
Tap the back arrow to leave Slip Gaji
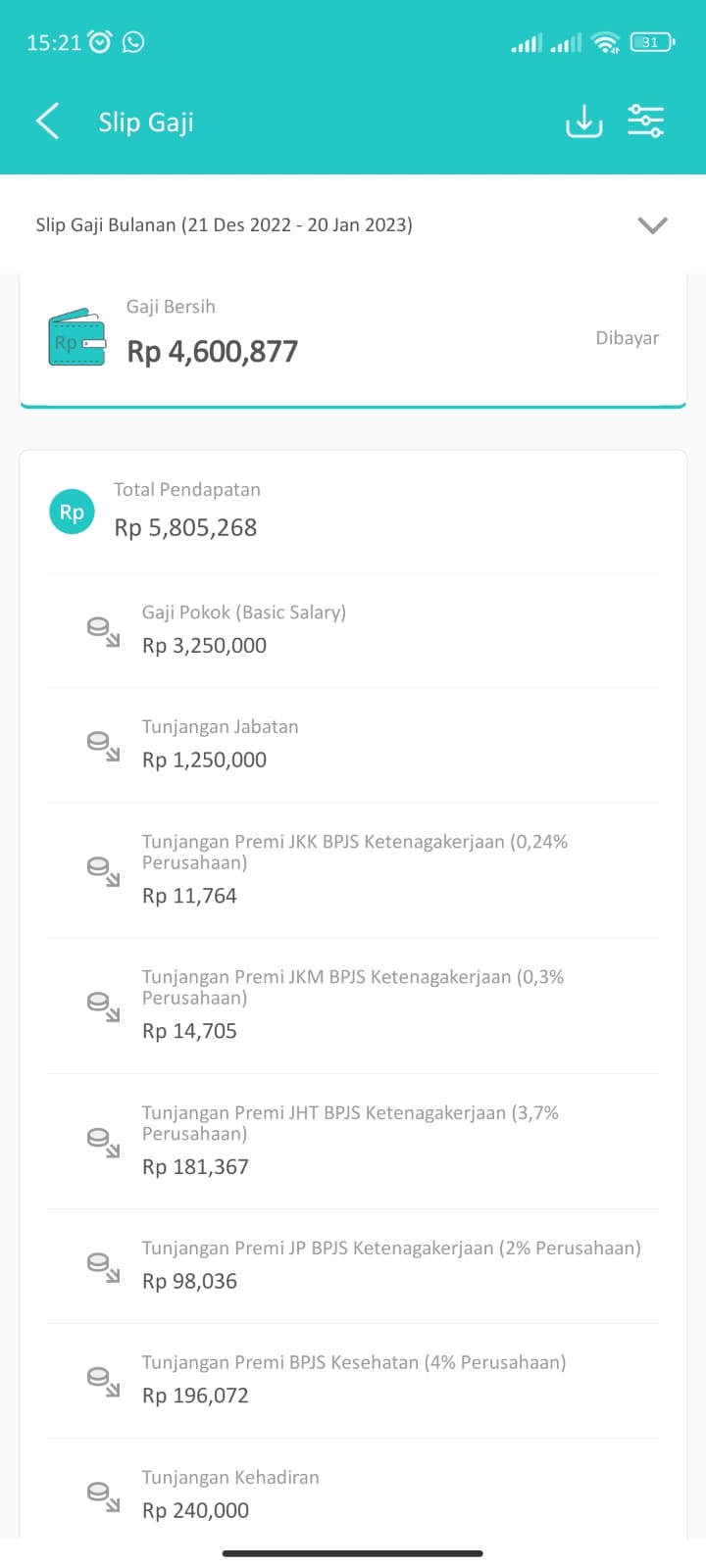(x=46, y=121)
